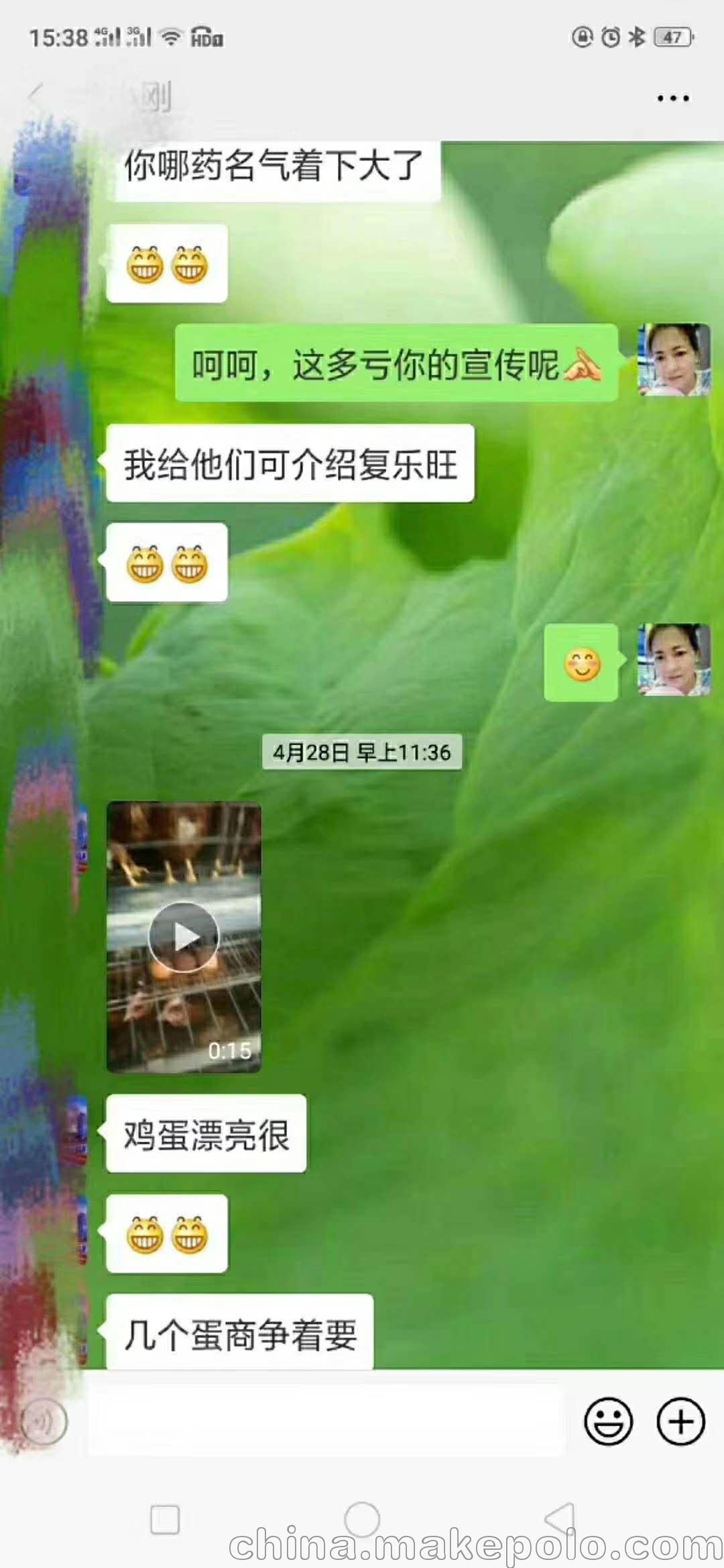The width and height of the screenshot is (724, 1568).
Task: Open the three-dot chat menu
Action: tap(672, 99)
